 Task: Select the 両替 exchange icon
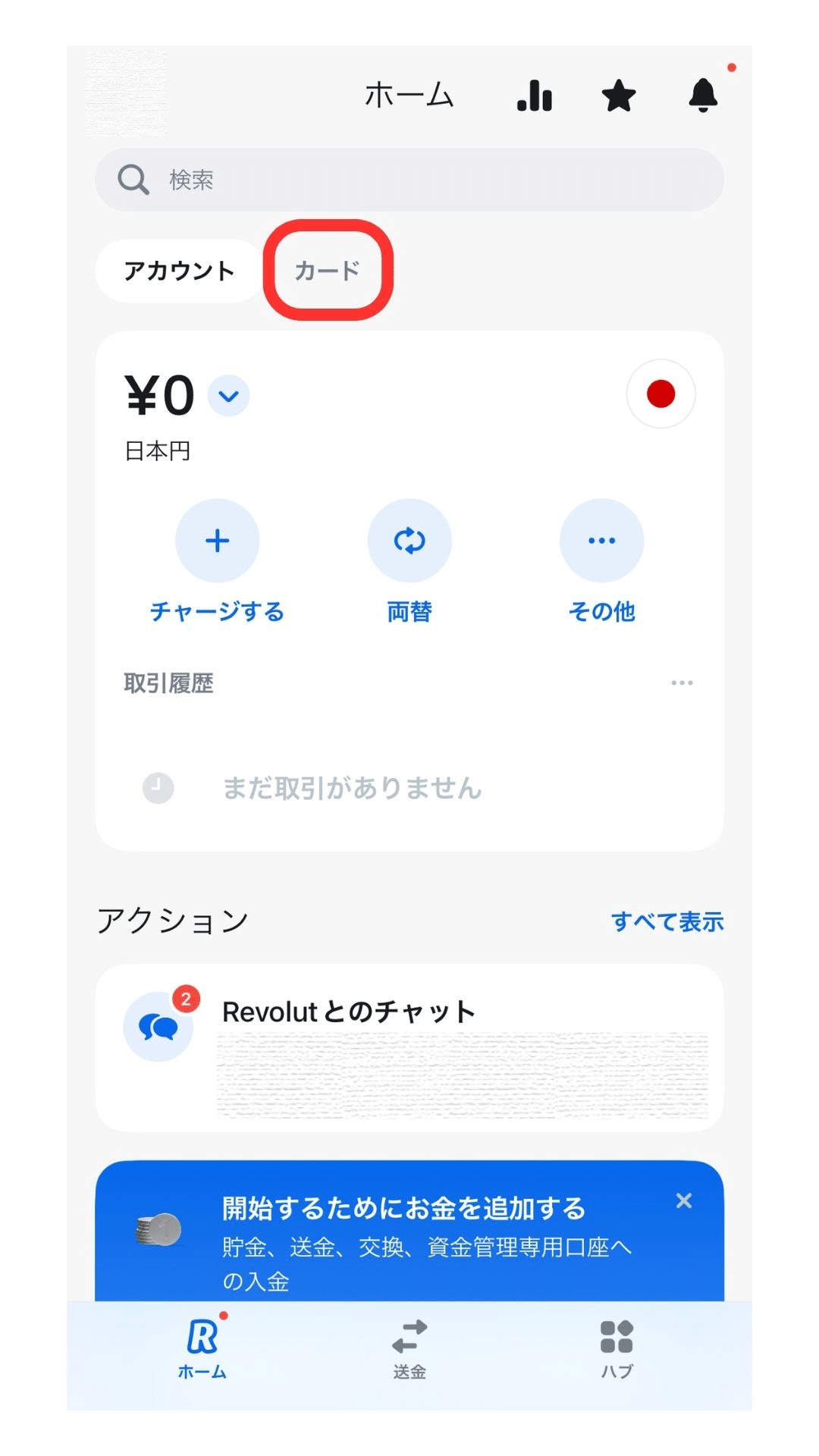pyautogui.click(x=409, y=541)
